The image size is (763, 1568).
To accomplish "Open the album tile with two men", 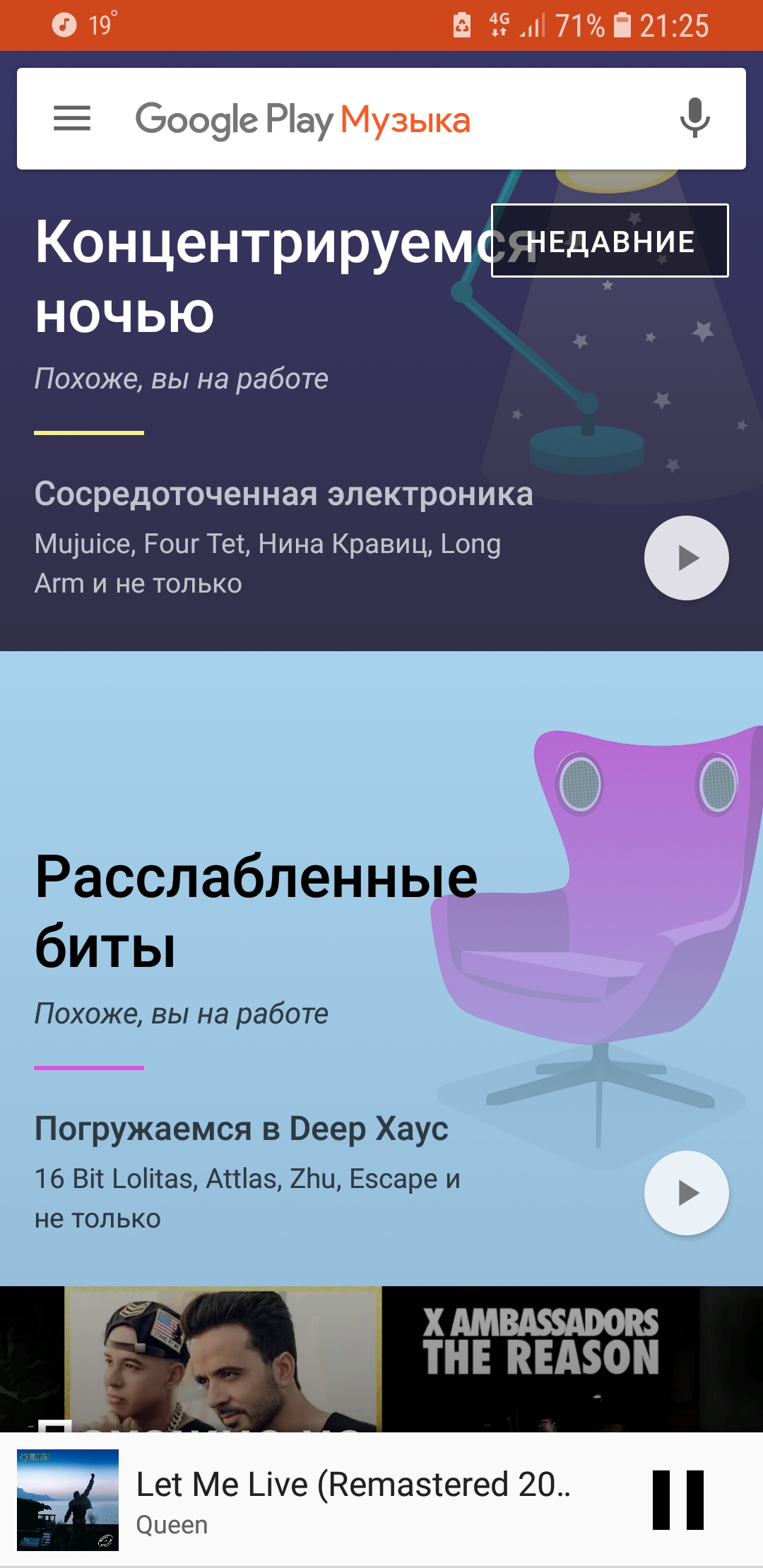I will point(223,1359).
